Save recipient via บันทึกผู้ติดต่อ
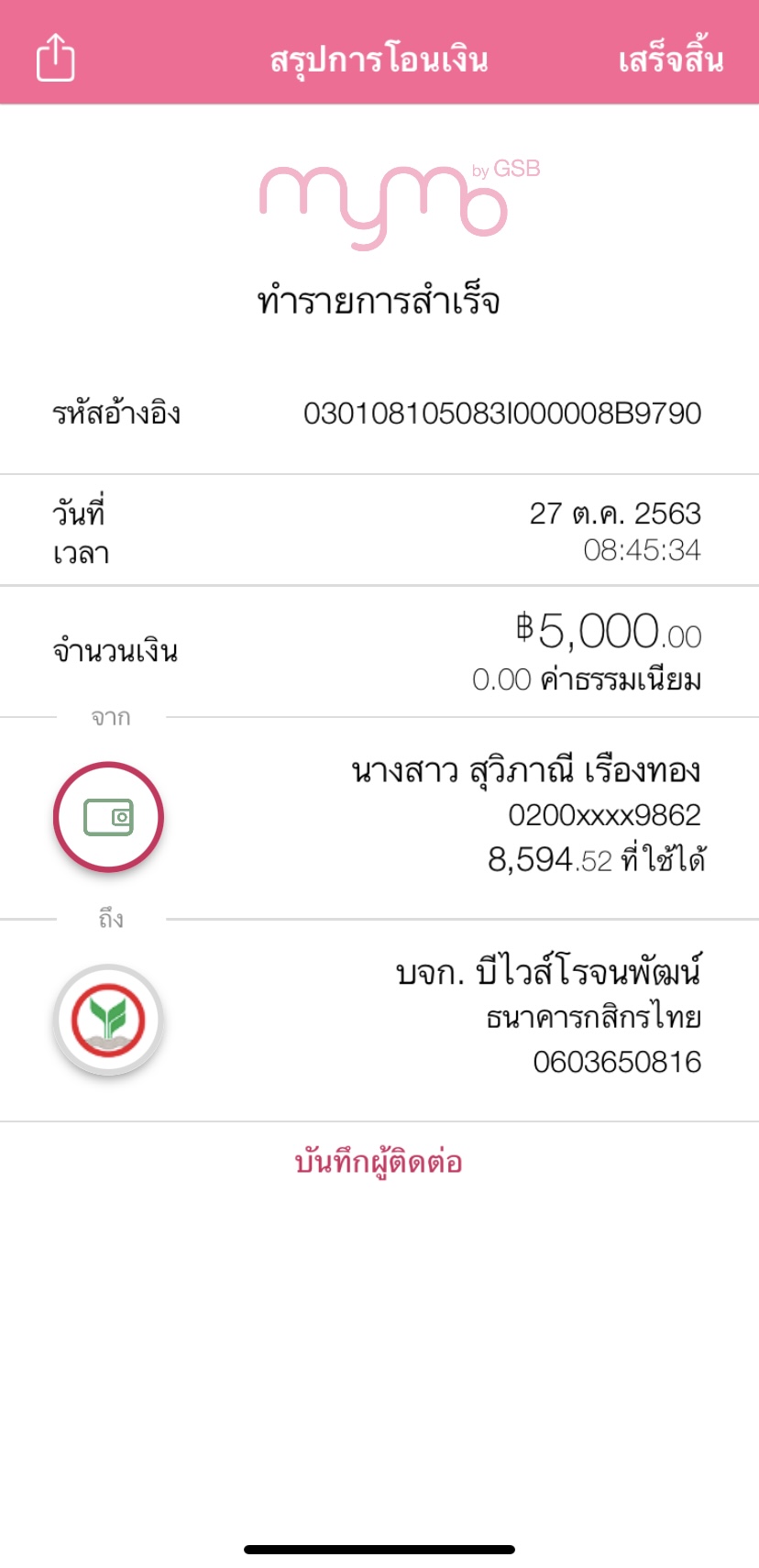 coord(379,1163)
